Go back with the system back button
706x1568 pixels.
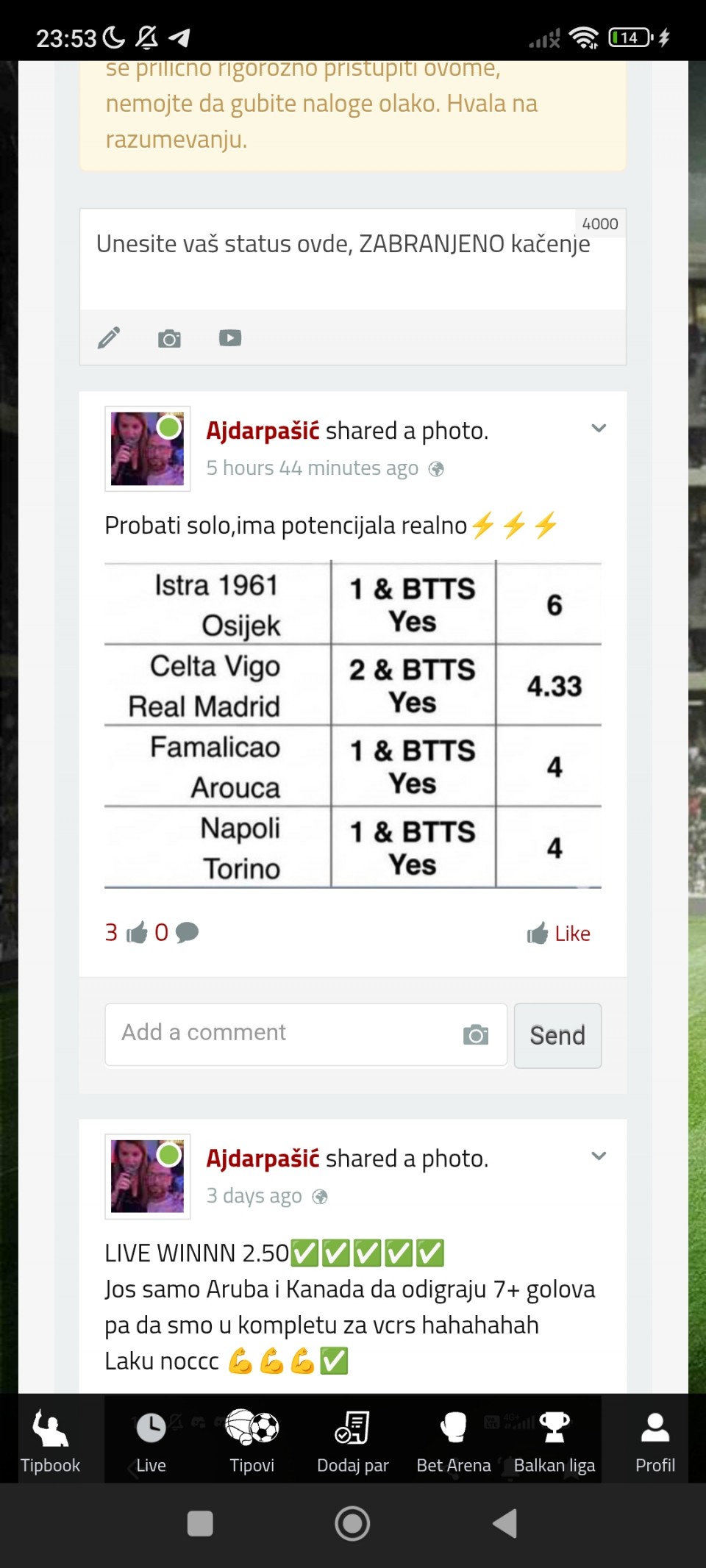click(x=505, y=1523)
